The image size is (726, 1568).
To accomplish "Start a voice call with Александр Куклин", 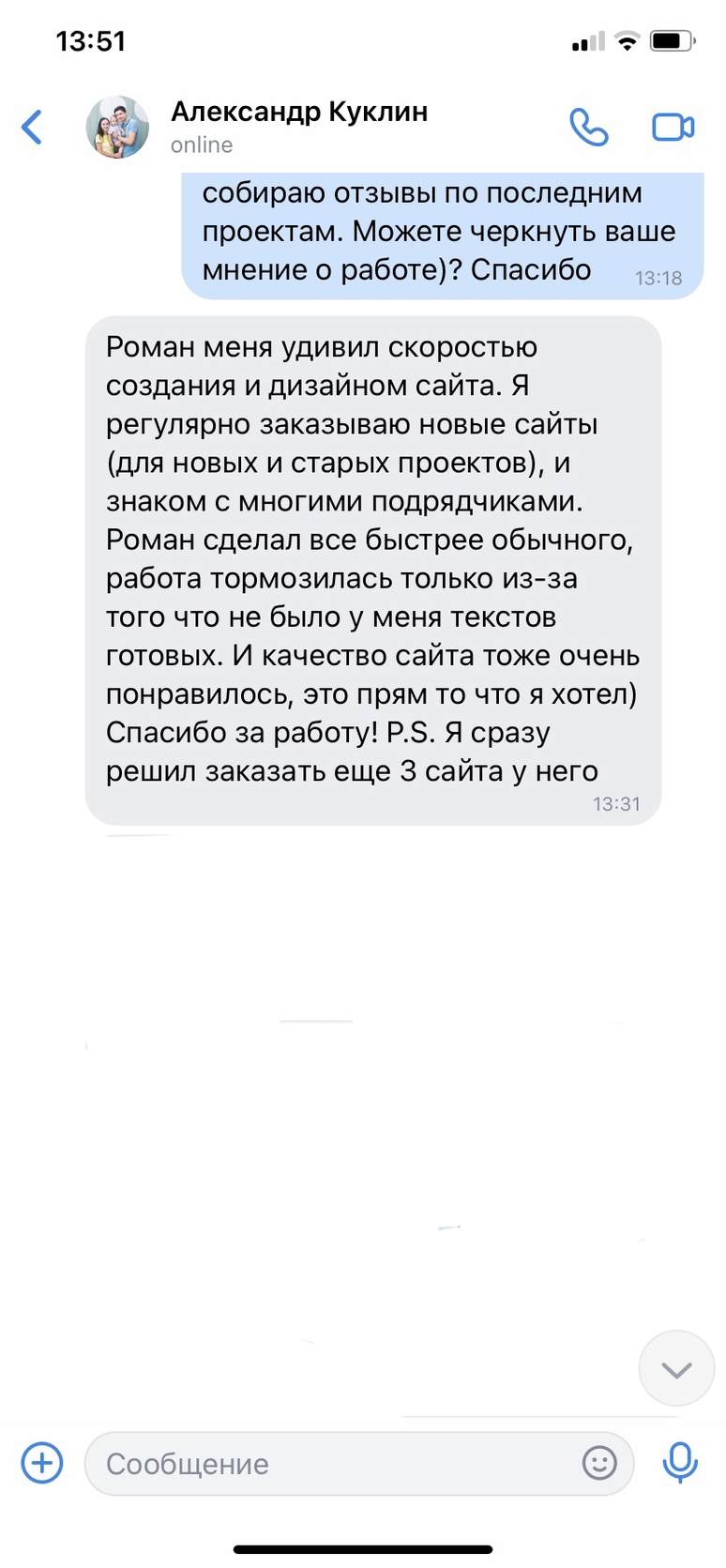I will pyautogui.click(x=589, y=127).
